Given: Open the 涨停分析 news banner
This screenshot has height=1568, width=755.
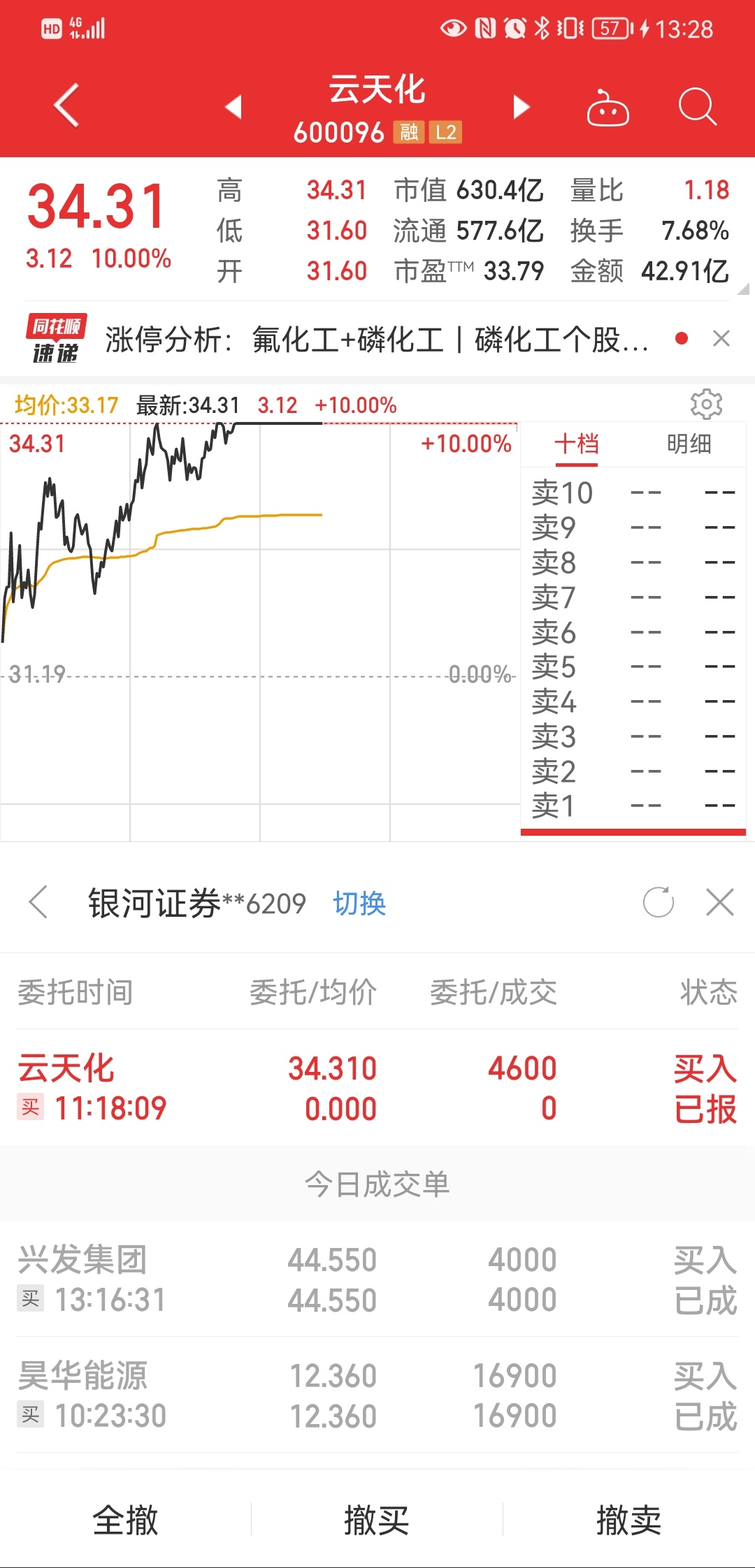Looking at the screenshot, I should pyautogui.click(x=377, y=340).
